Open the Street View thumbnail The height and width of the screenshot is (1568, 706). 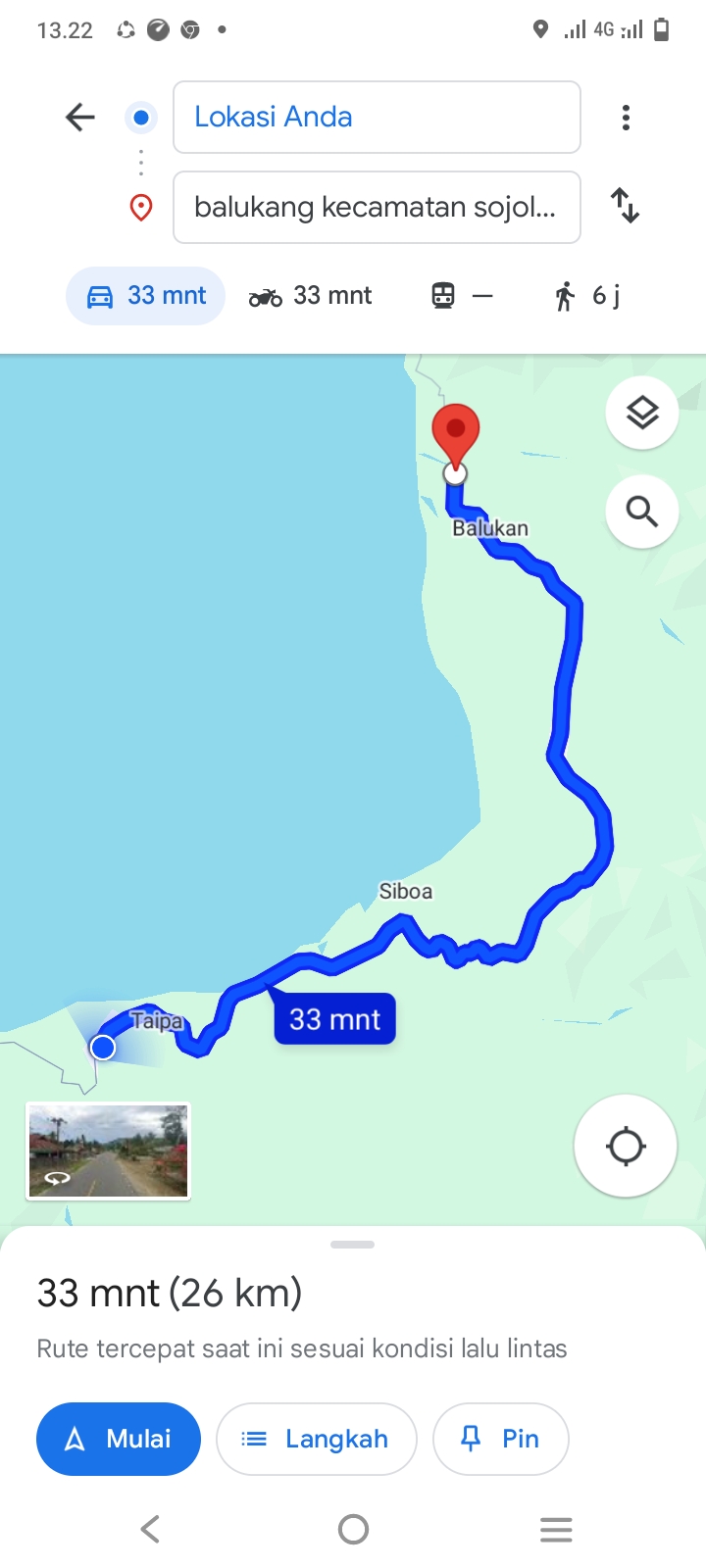coord(108,1151)
